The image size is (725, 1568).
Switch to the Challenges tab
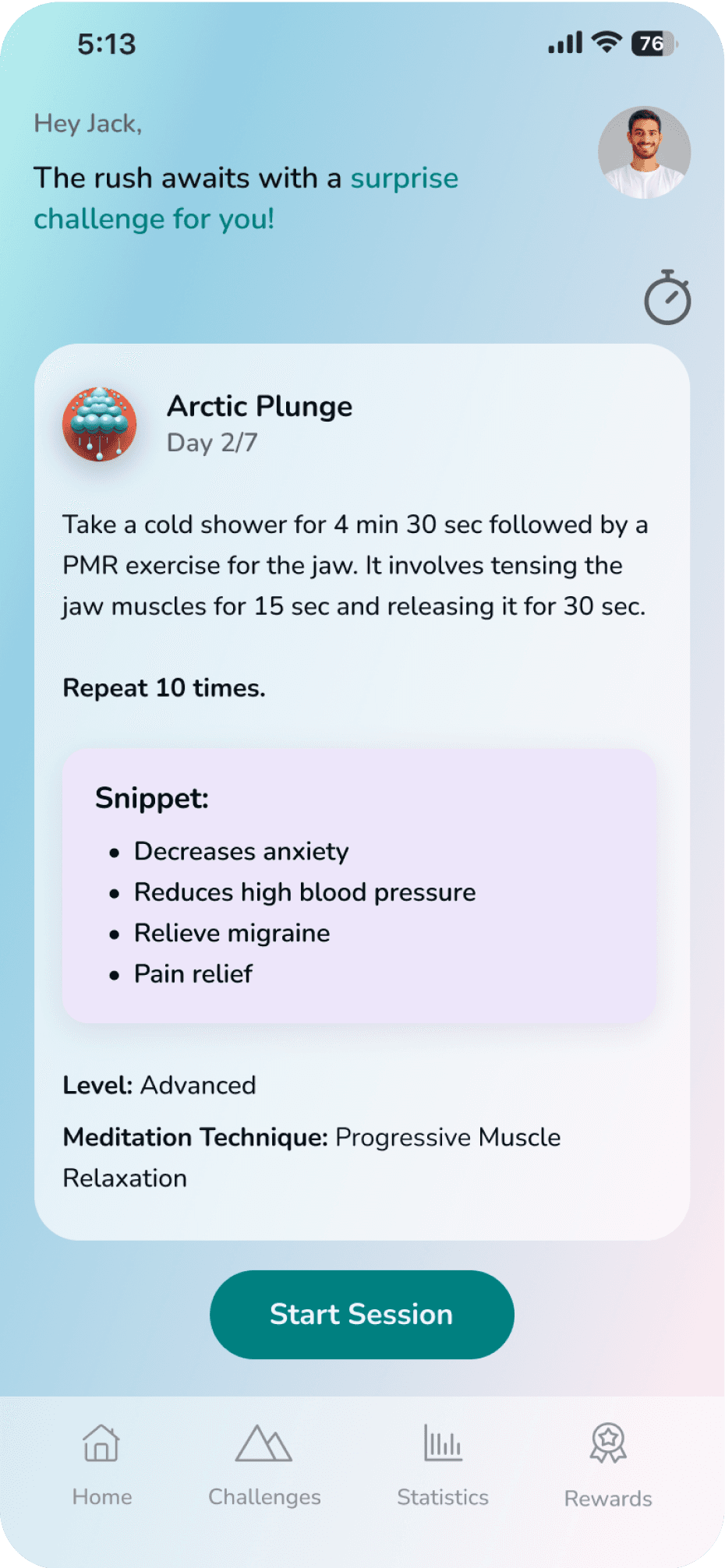point(264,1464)
